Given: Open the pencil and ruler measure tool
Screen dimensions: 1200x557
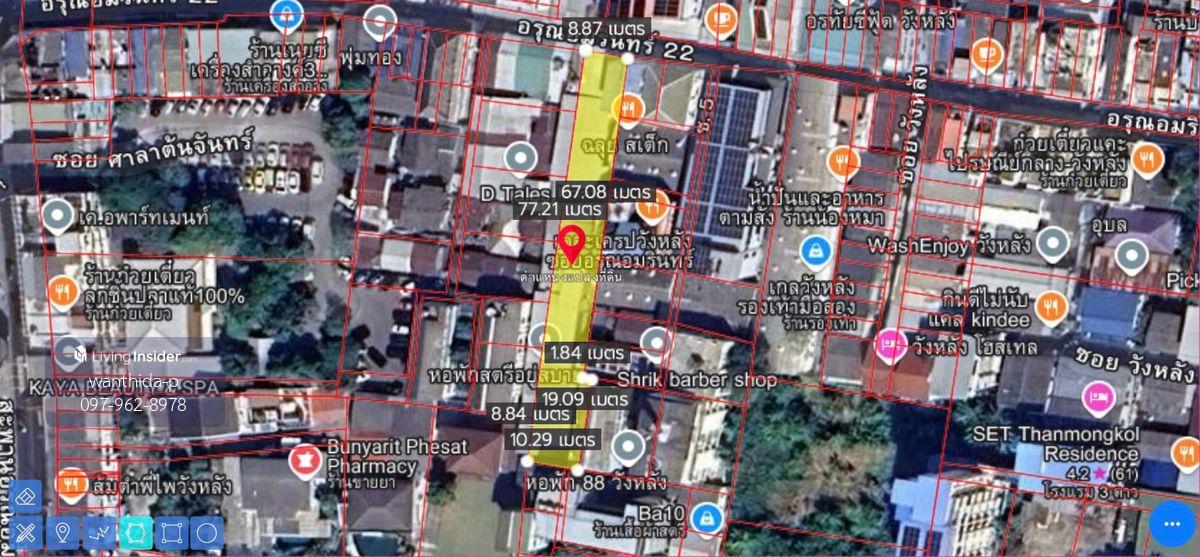Looking at the screenshot, I should 27,532.
